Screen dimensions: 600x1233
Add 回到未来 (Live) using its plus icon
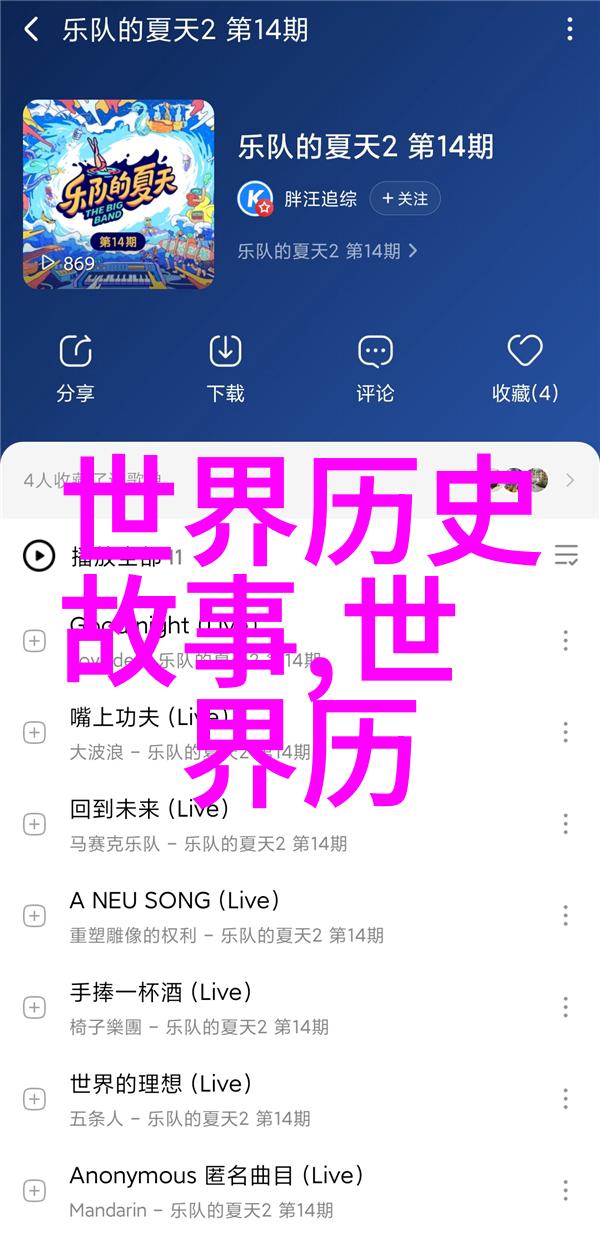(35, 824)
